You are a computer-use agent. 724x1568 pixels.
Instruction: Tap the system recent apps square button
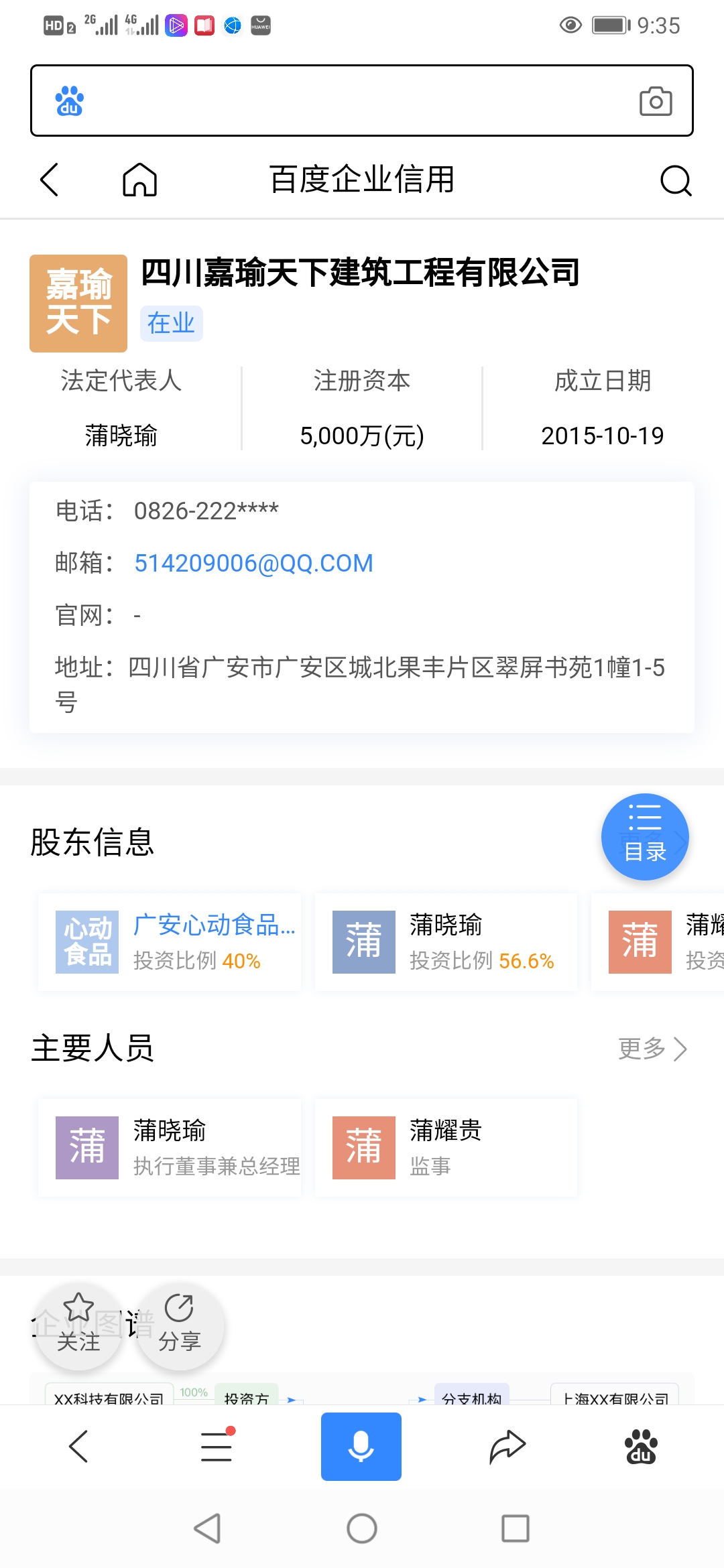click(x=515, y=1528)
